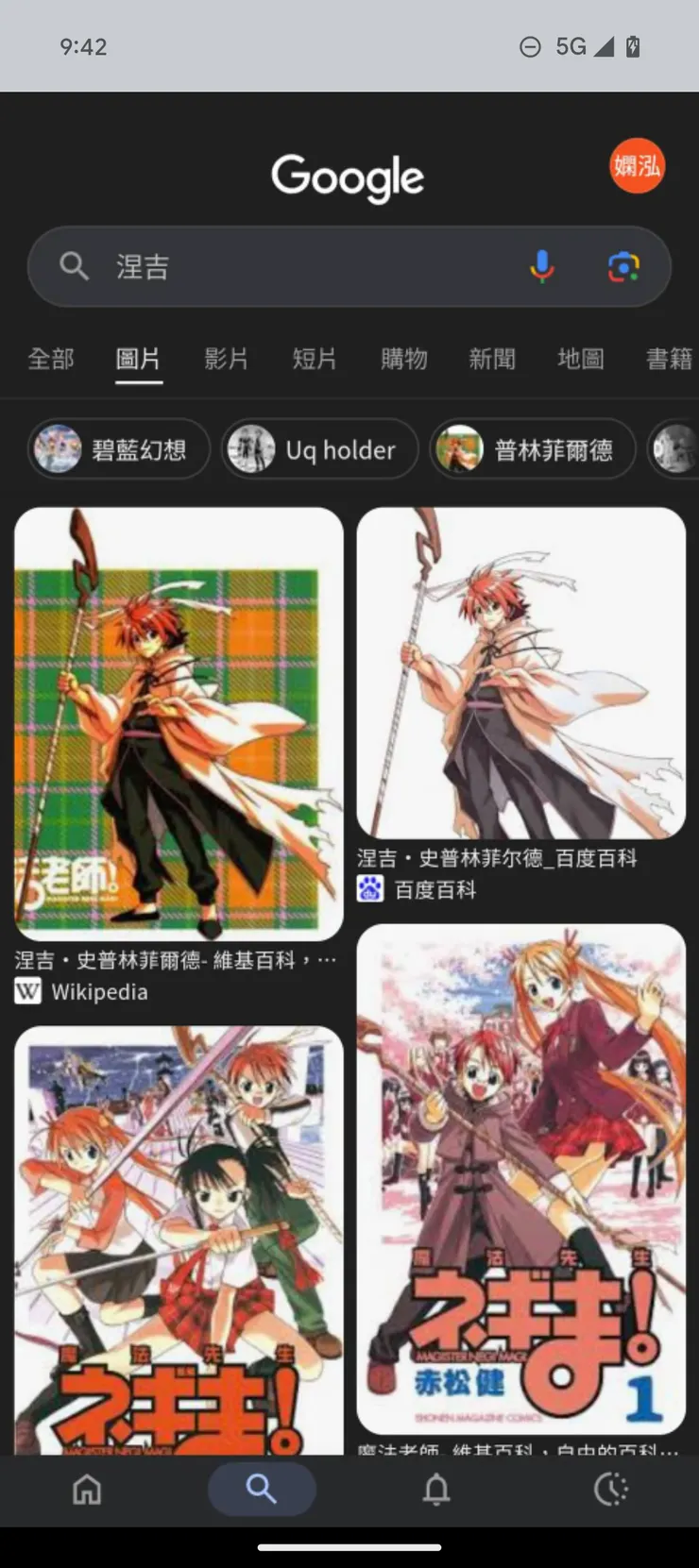Image resolution: width=699 pixels, height=1568 pixels.
Task: Switch to the 影片 tab
Action: pos(227,359)
